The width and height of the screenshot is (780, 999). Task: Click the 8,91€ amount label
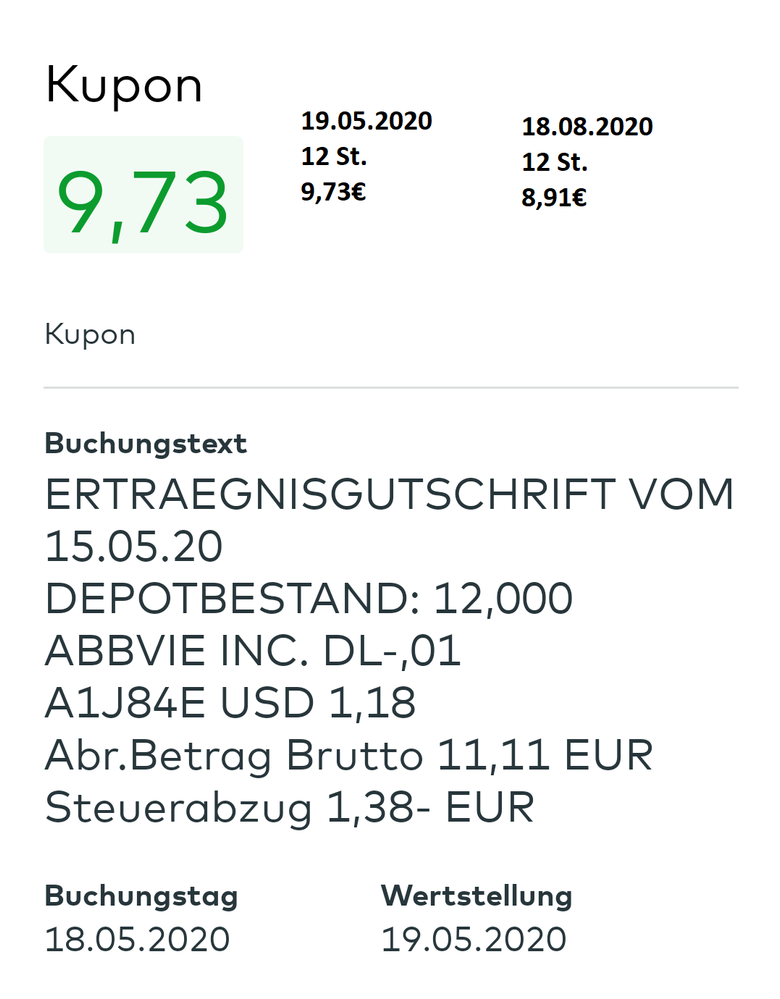point(553,197)
